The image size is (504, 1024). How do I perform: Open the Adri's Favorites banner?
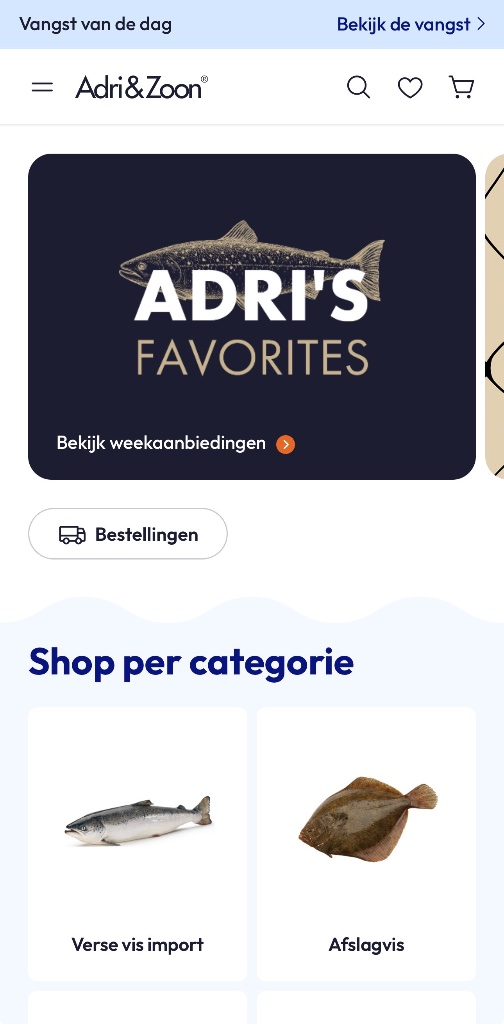pos(252,317)
